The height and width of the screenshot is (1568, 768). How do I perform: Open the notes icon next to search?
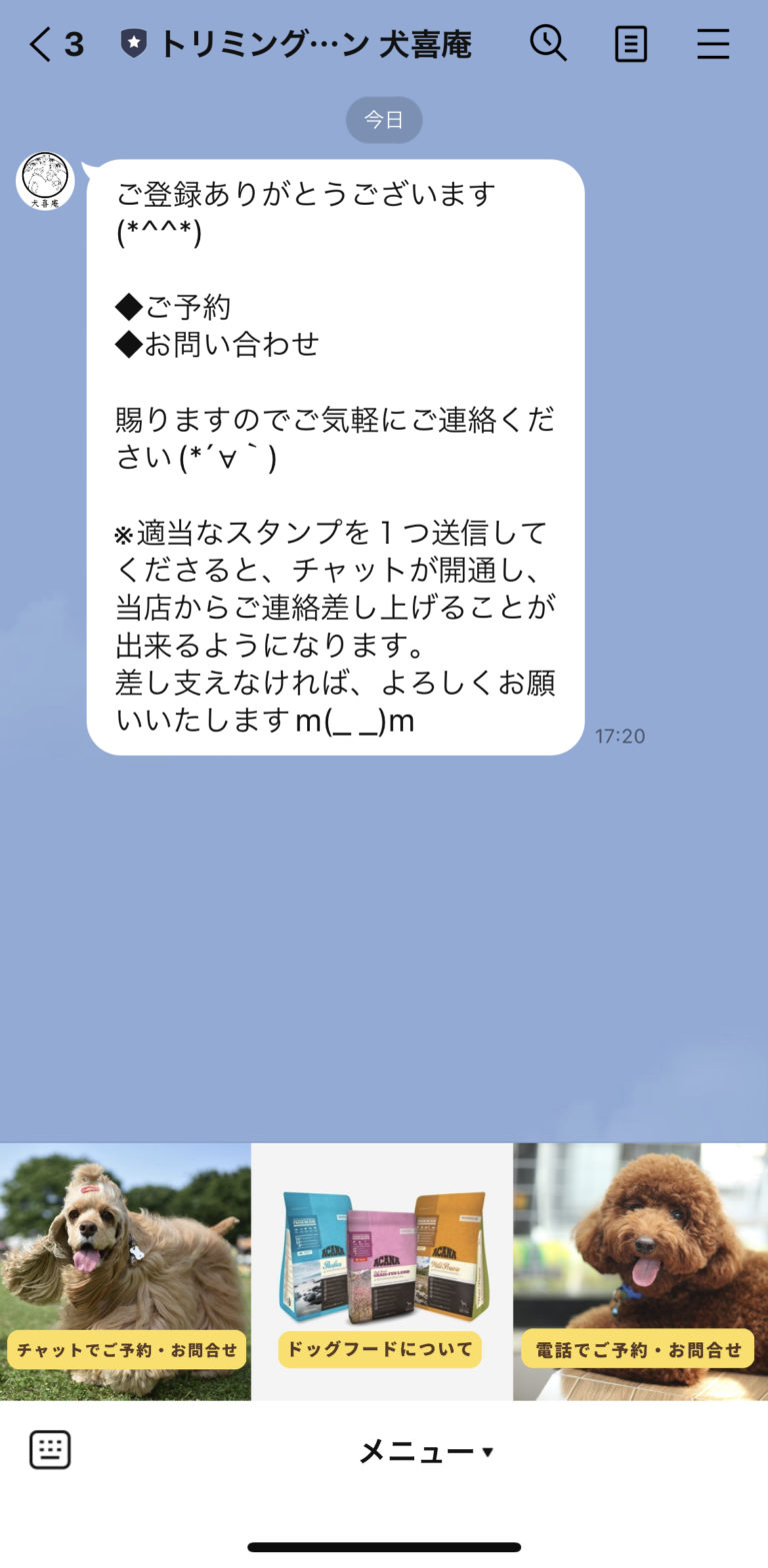pos(630,44)
